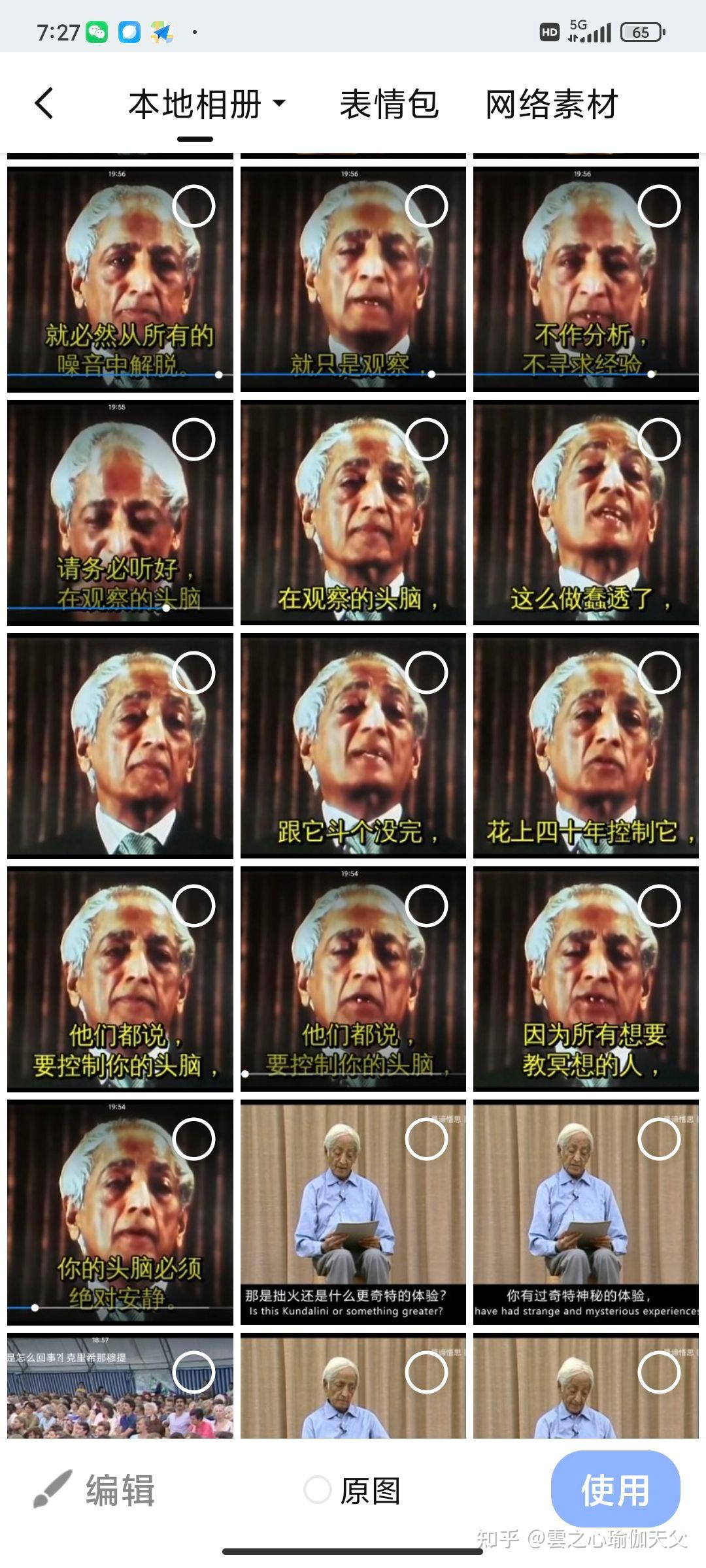The width and height of the screenshot is (706, 1568).
Task: Switch to the 网络素材 tab
Action: click(552, 104)
